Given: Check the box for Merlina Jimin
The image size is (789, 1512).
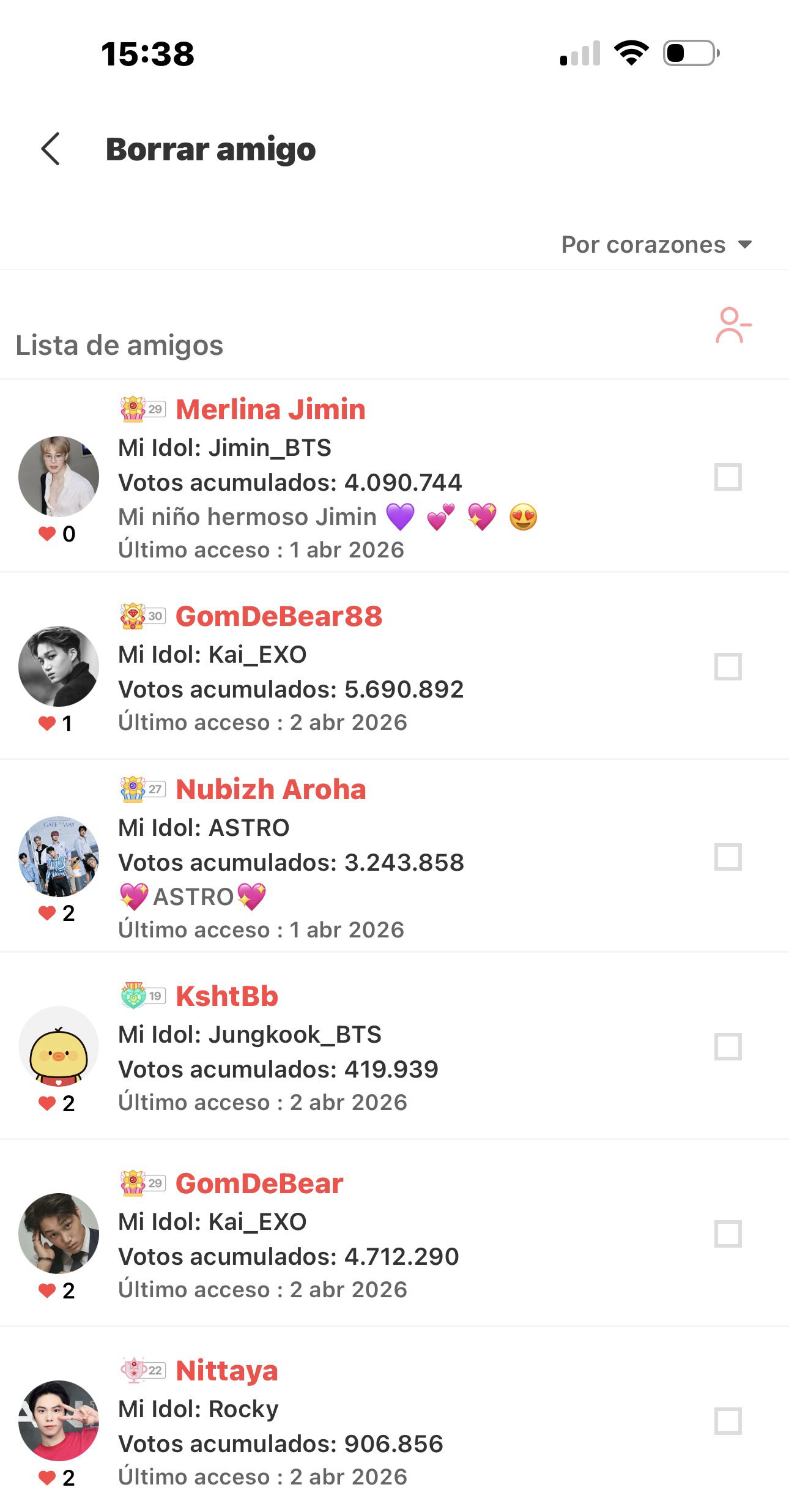Looking at the screenshot, I should (728, 477).
